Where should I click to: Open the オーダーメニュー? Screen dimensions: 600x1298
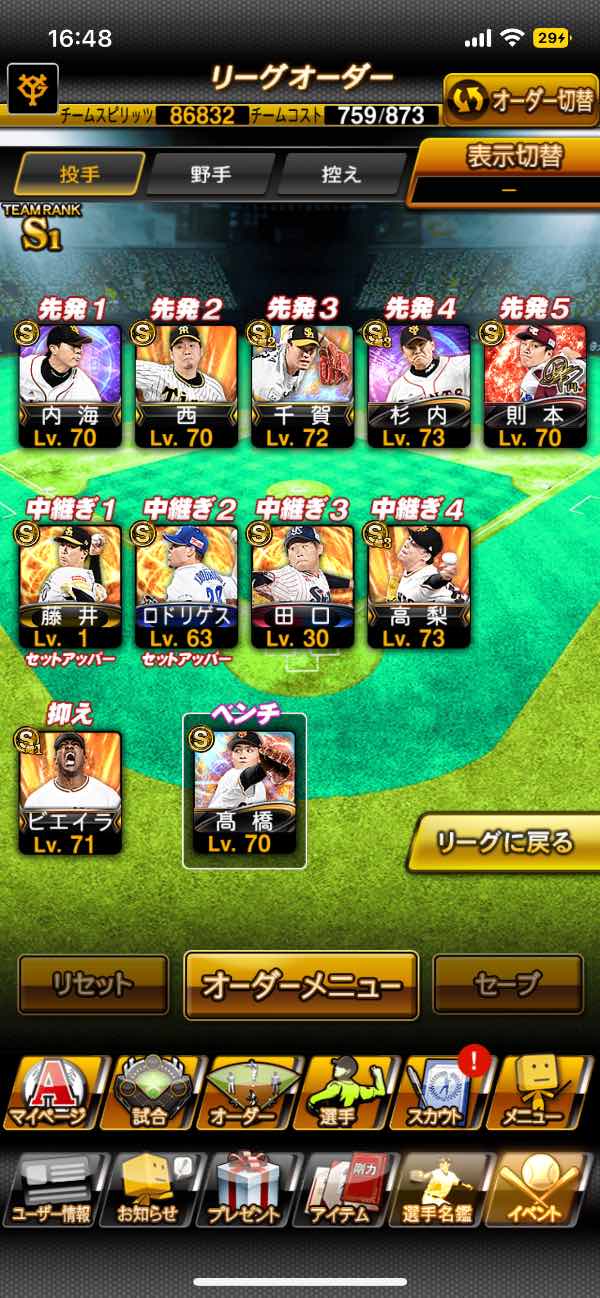[x=301, y=985]
